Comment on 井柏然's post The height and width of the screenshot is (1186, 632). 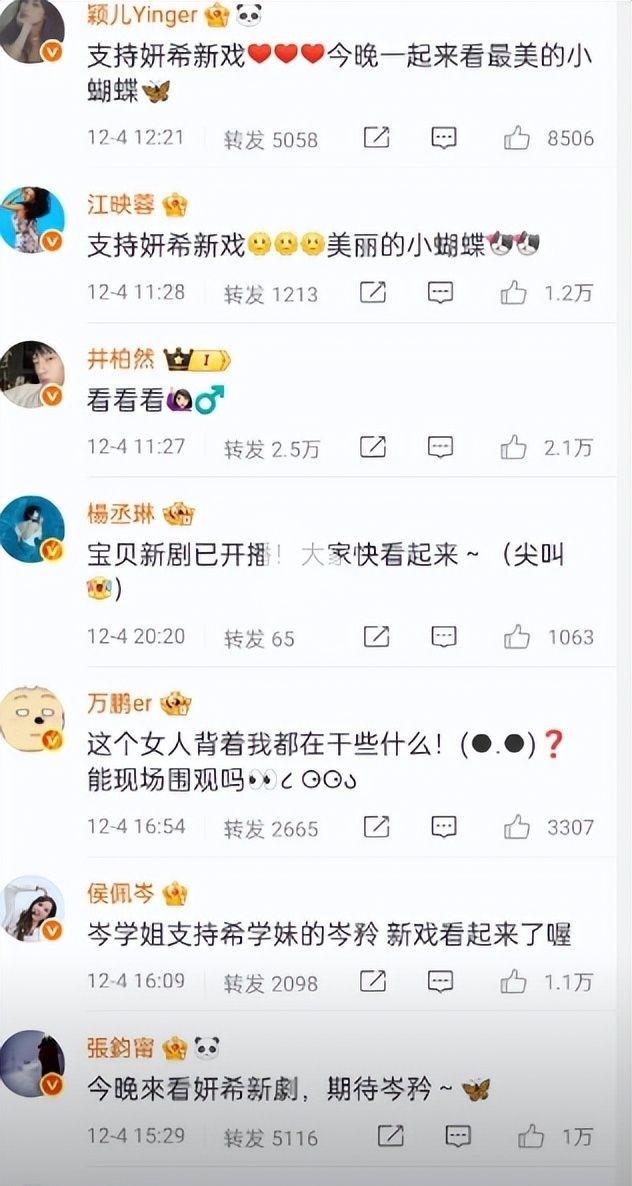(x=441, y=446)
